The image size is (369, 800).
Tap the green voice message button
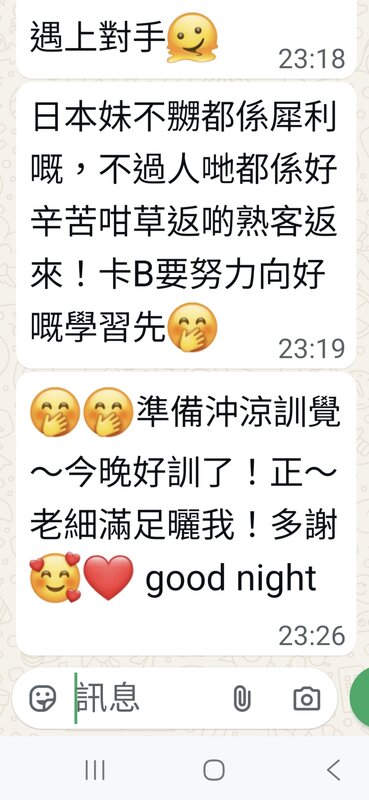(360, 698)
